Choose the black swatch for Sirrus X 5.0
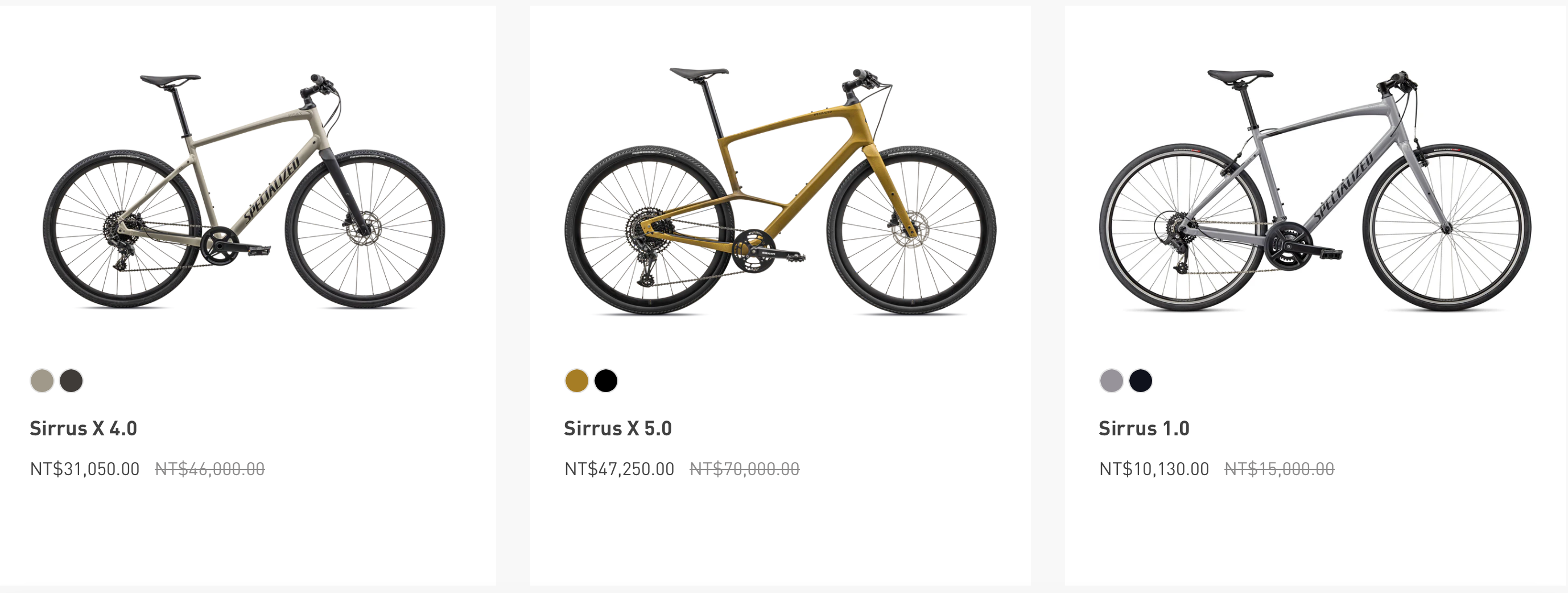The height and width of the screenshot is (593, 1568). click(606, 381)
